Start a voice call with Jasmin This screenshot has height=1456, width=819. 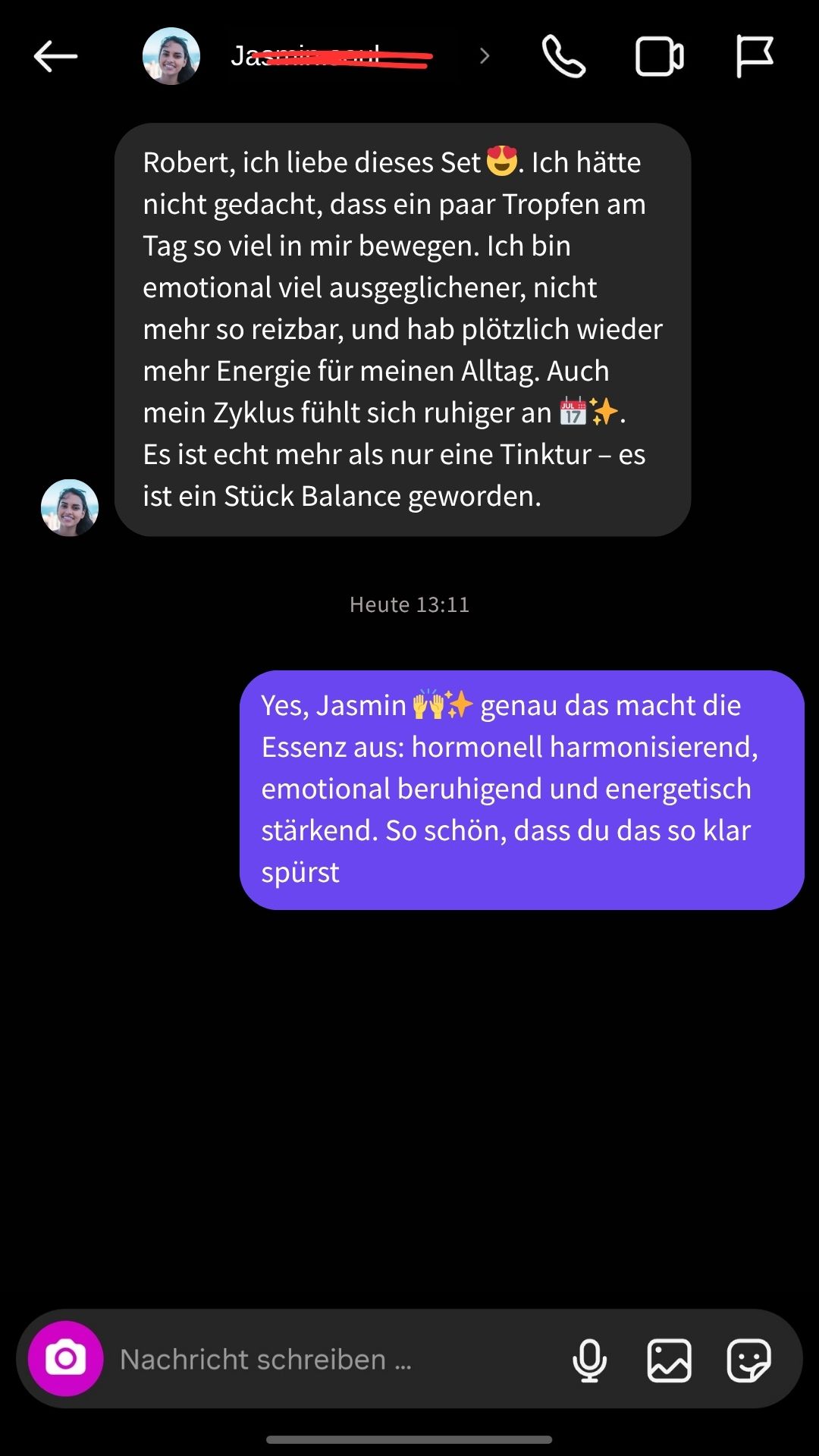[563, 57]
